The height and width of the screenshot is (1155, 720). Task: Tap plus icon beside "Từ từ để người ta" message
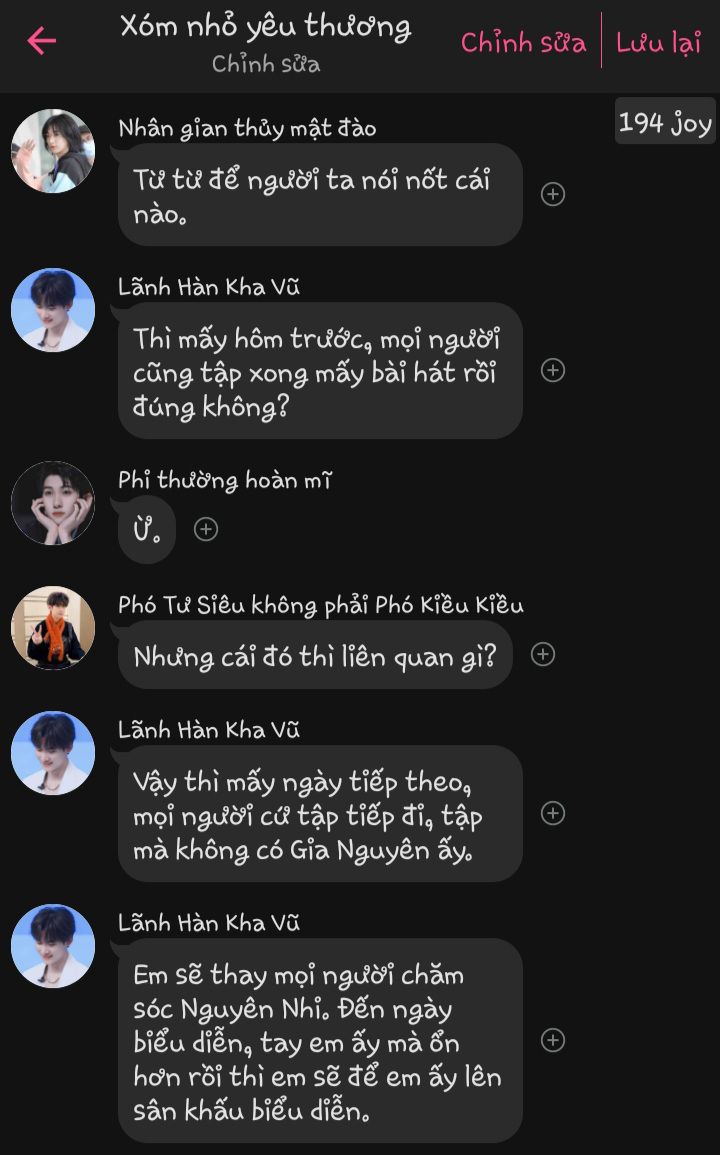553,194
